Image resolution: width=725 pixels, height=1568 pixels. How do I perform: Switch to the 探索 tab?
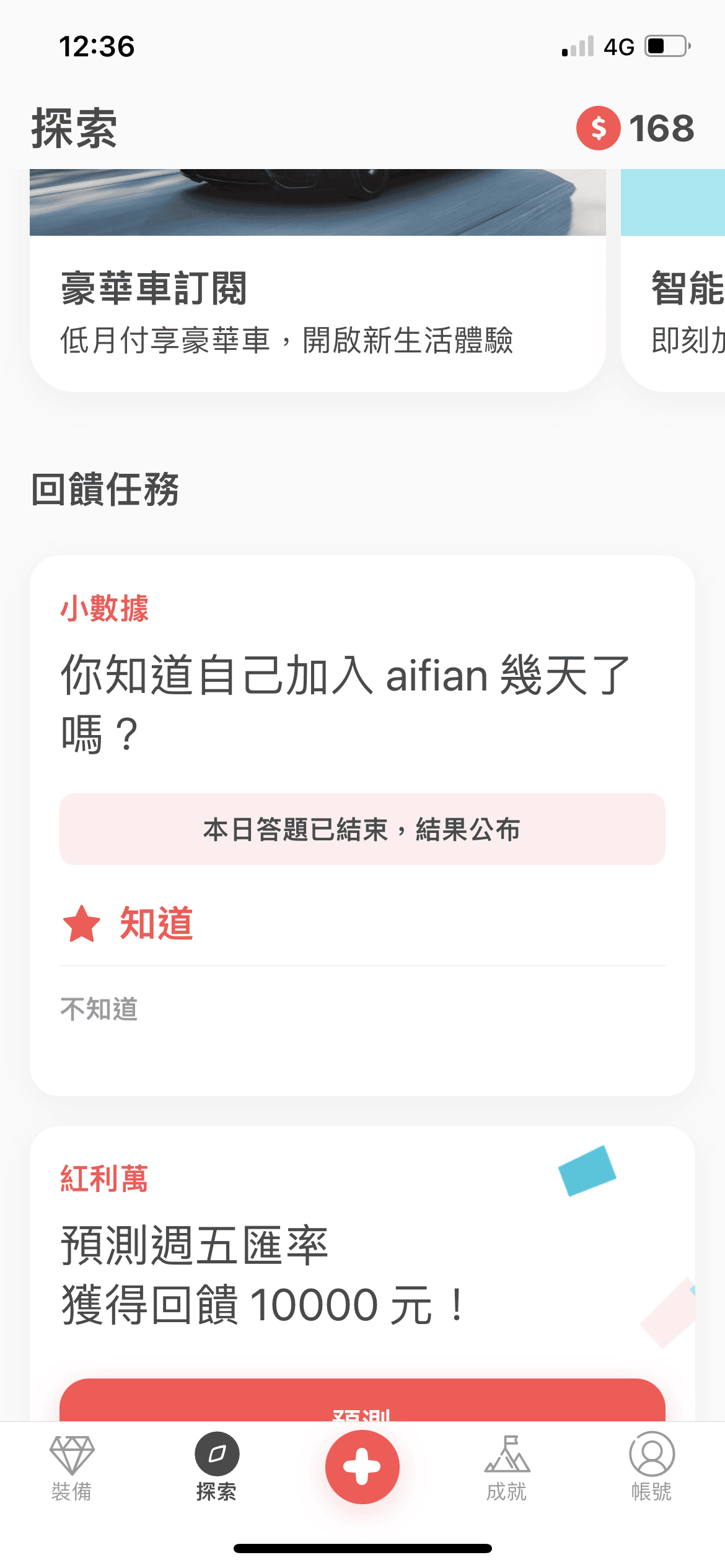point(217,1468)
